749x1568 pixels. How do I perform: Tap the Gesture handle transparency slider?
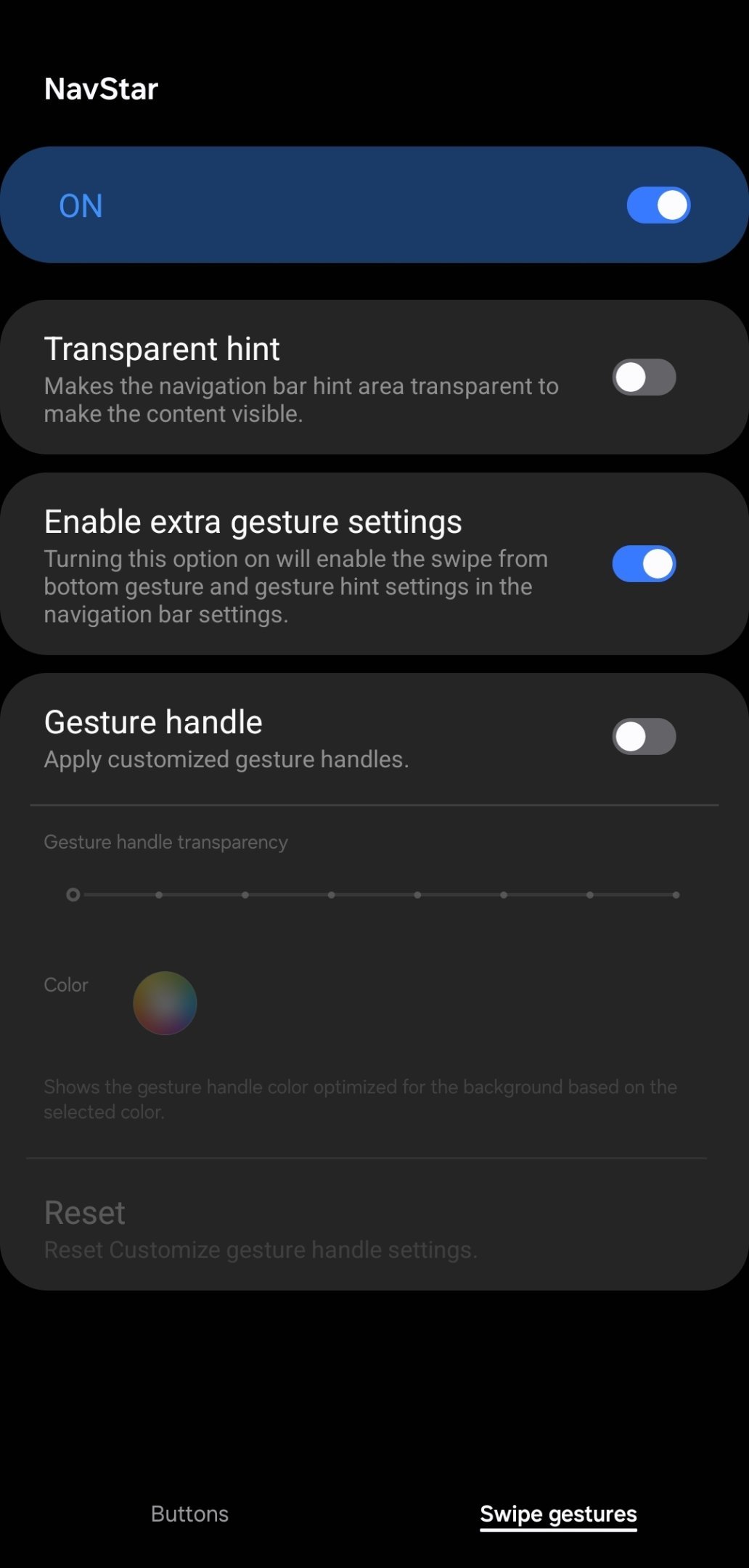[374, 894]
